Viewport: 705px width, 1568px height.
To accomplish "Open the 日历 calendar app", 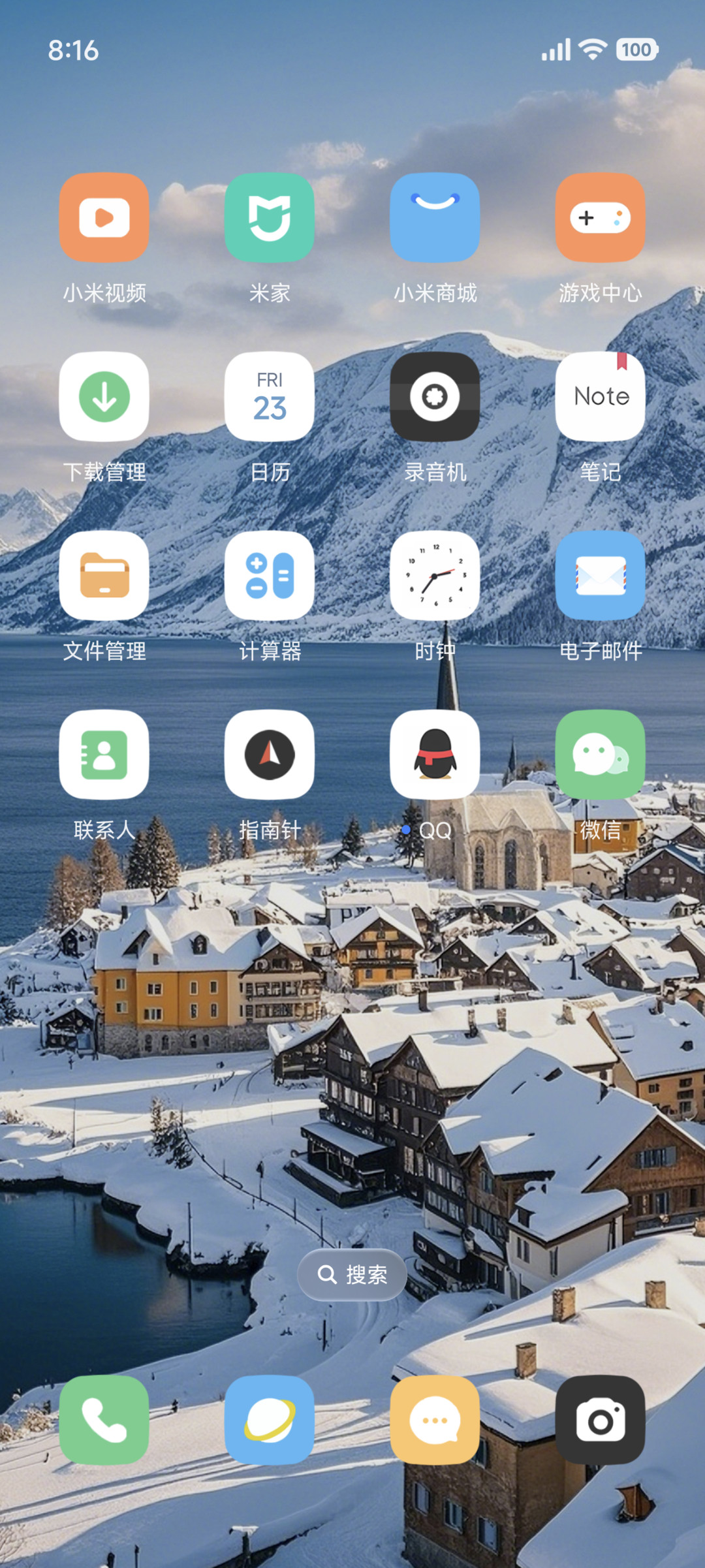I will 270,397.
